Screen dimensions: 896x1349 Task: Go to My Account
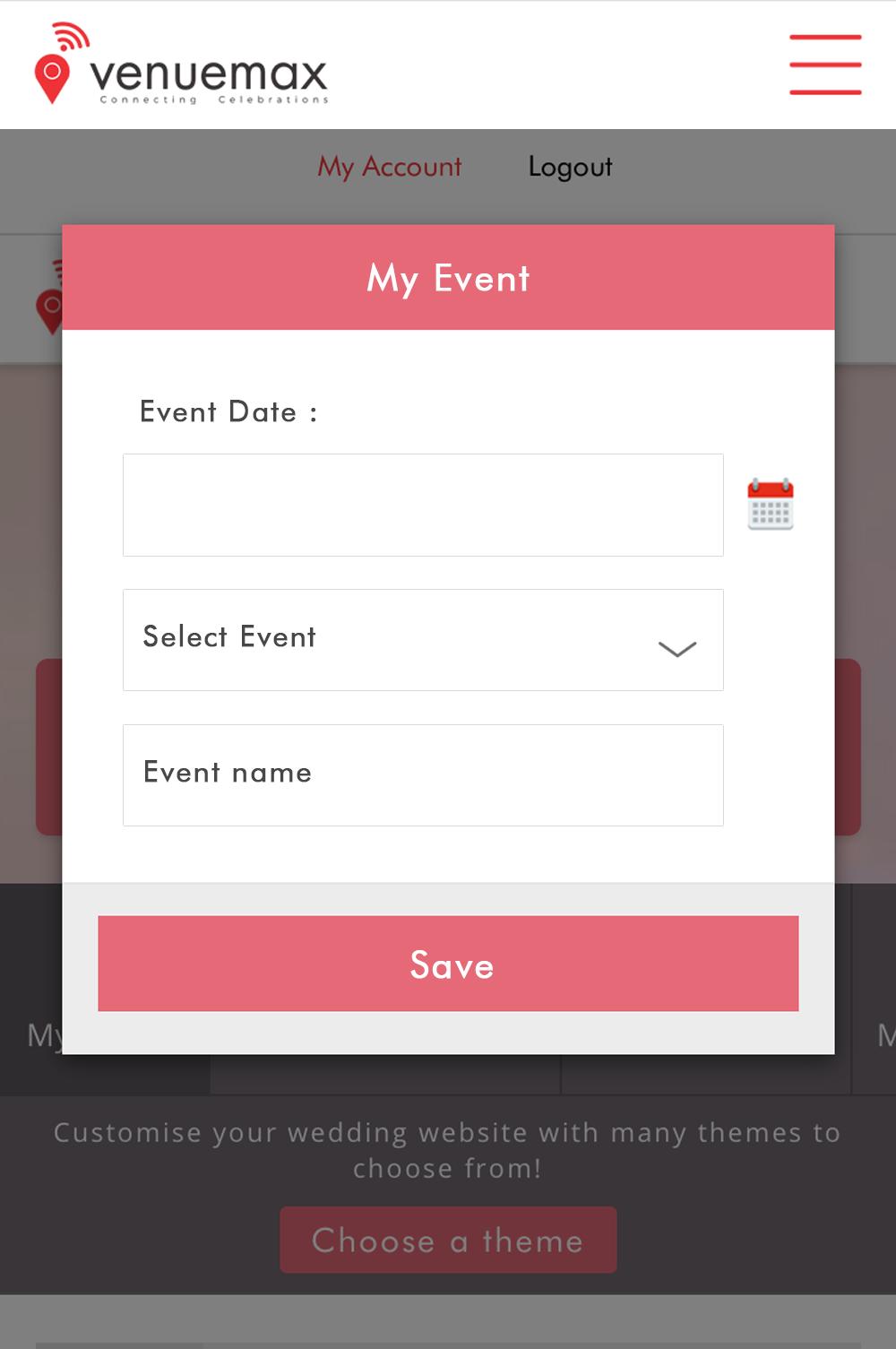[x=390, y=167]
